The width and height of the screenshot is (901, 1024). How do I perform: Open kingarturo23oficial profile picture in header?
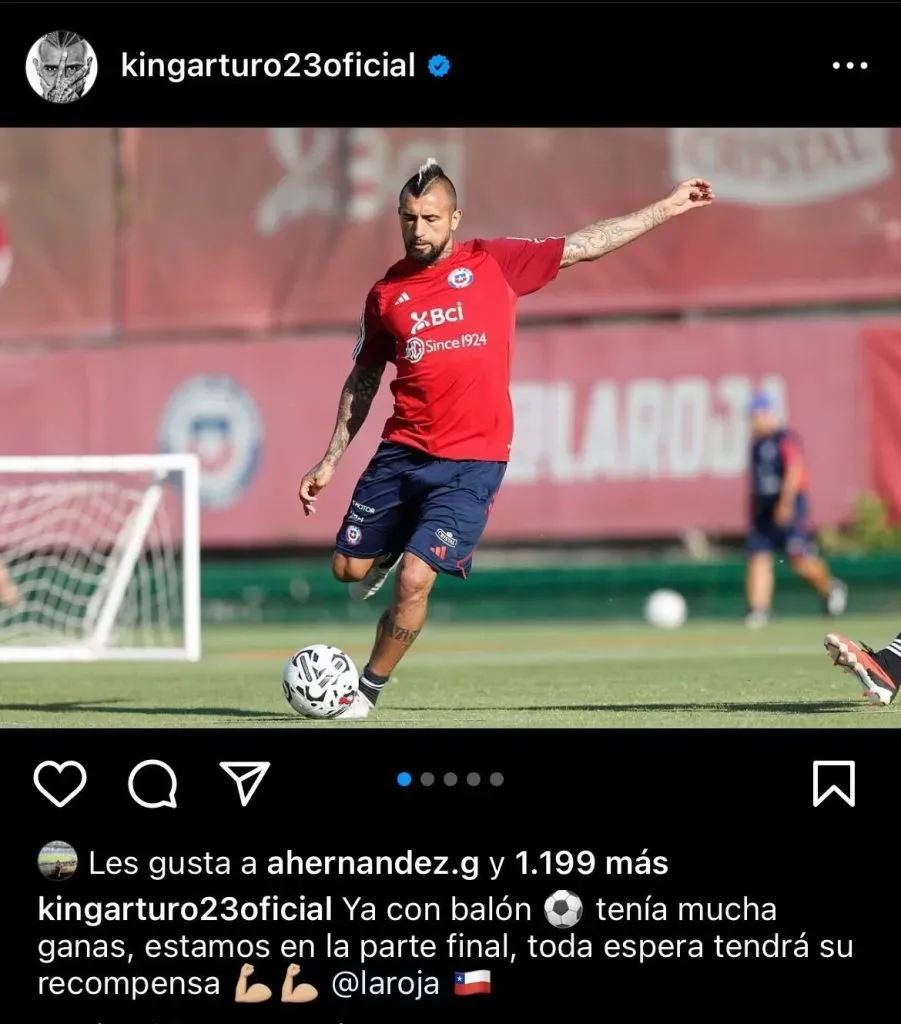[61, 66]
